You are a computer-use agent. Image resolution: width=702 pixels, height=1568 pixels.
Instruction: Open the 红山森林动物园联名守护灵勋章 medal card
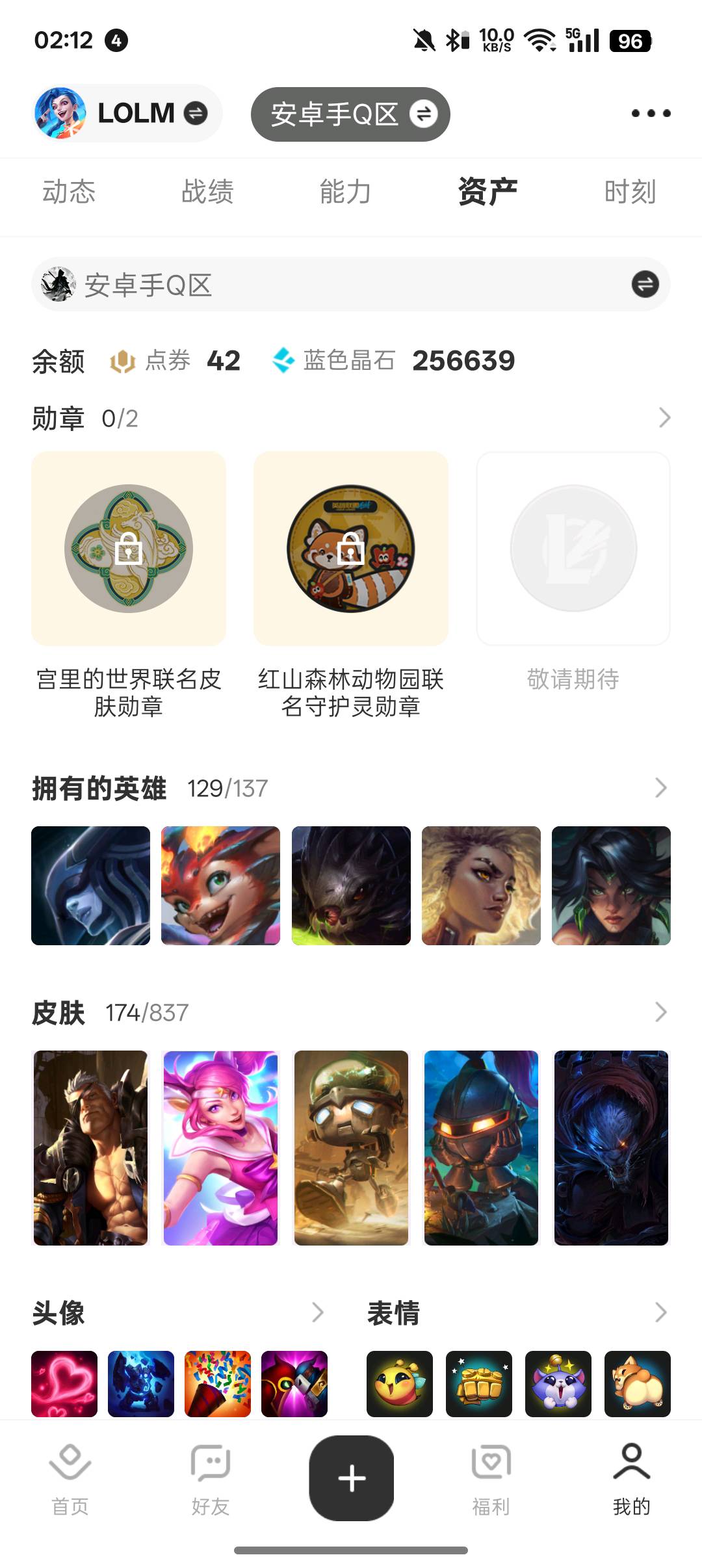(351, 549)
